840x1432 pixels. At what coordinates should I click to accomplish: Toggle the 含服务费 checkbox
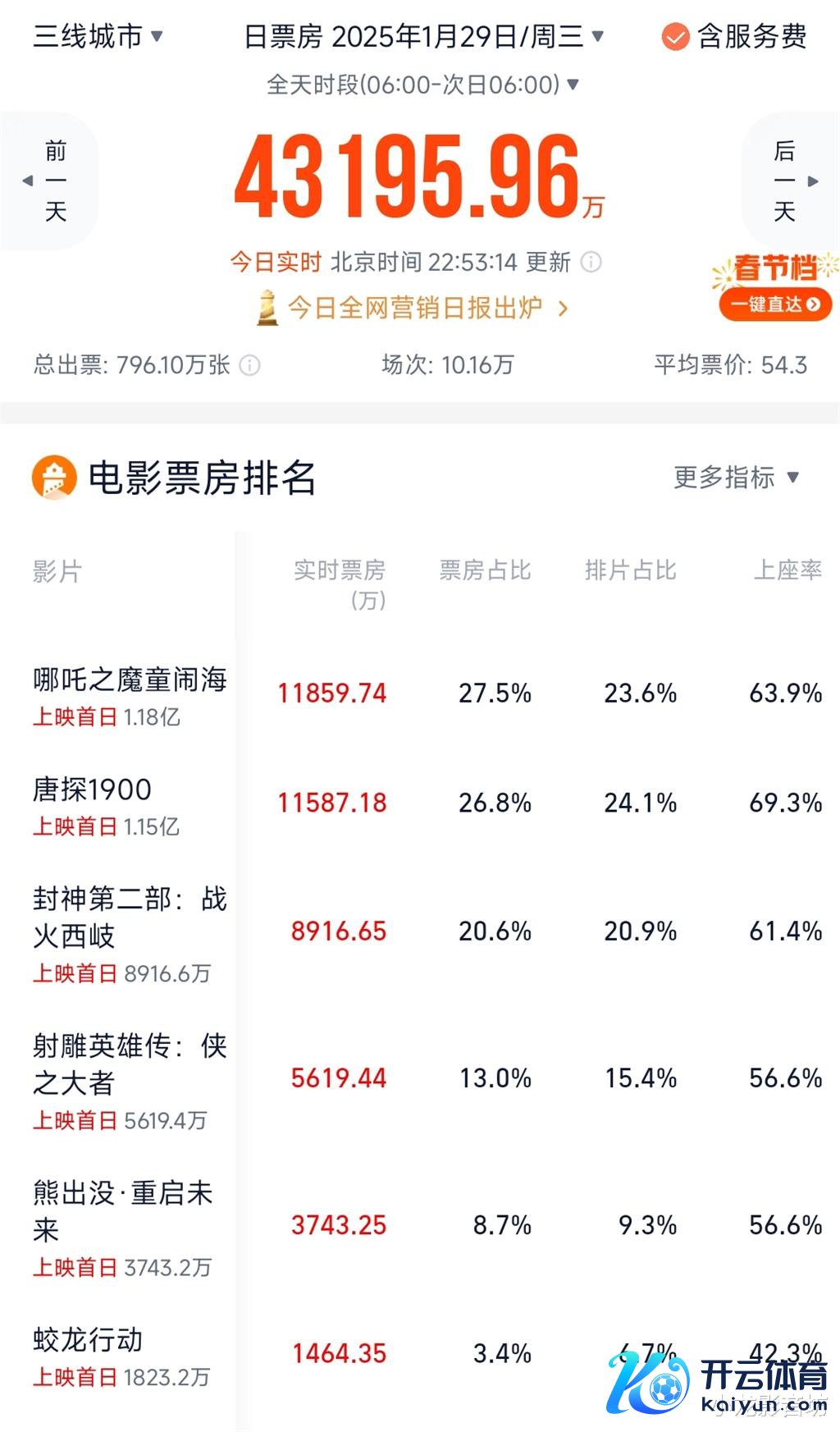675,37
